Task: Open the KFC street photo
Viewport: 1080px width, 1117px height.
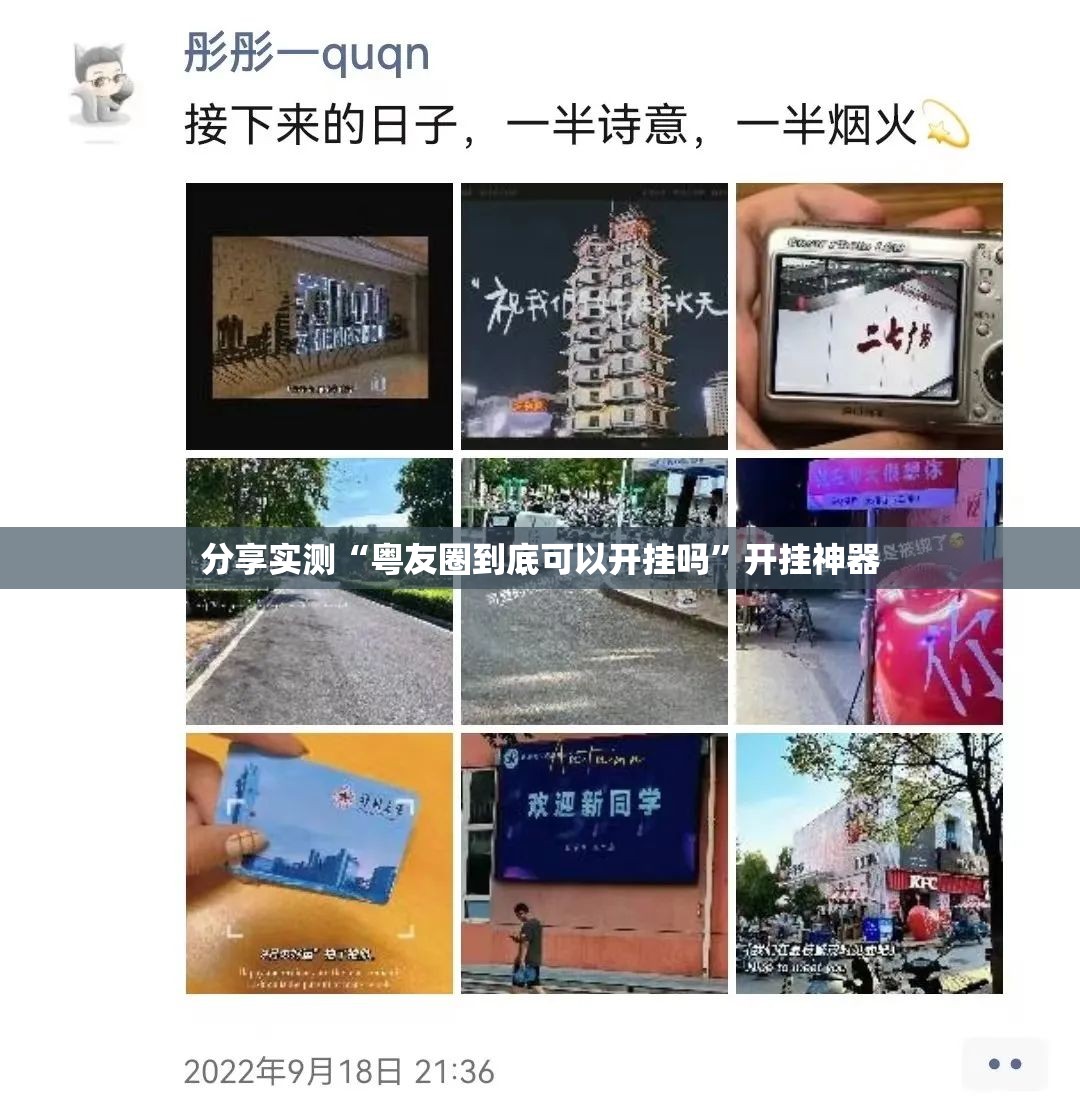Action: click(869, 863)
